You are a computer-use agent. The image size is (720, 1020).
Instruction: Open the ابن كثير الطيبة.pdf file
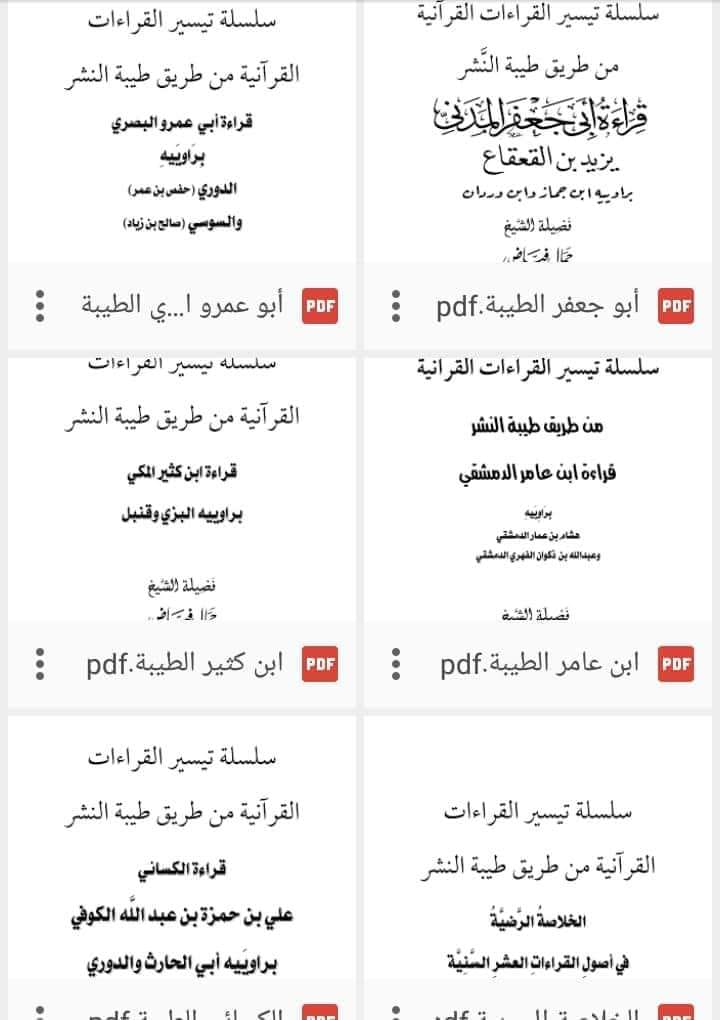pos(181,532)
